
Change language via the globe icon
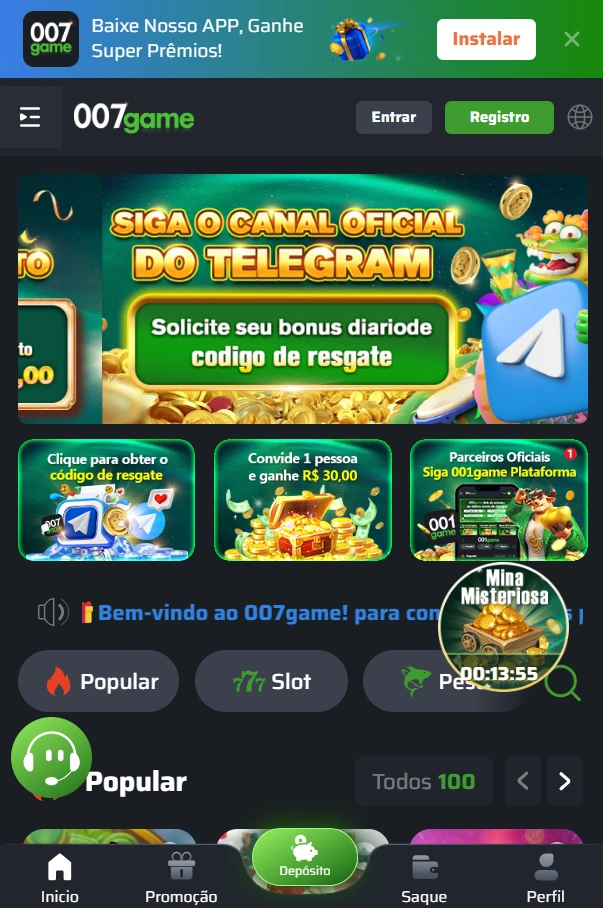[580, 117]
